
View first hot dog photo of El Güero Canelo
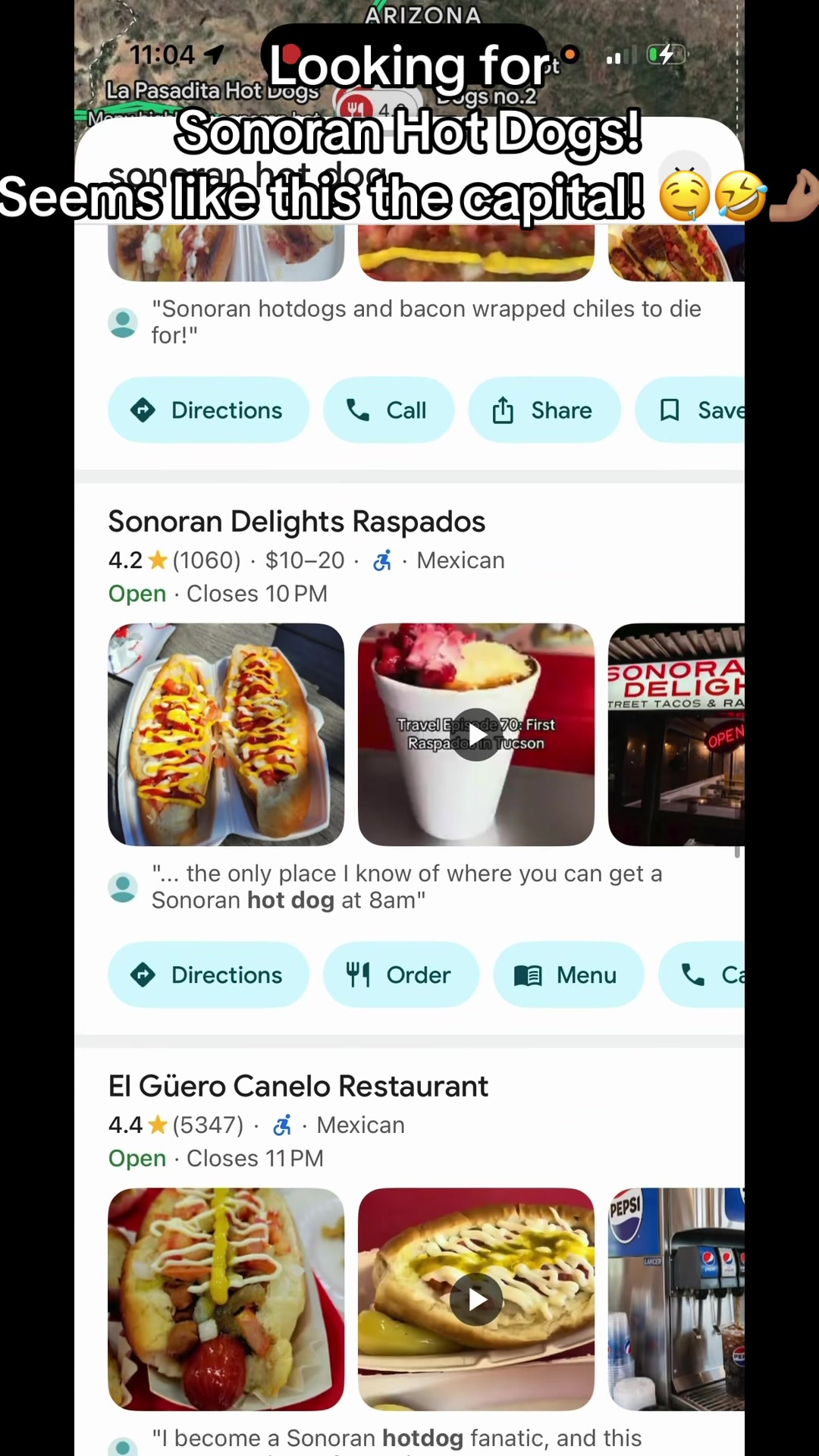[226, 1299]
